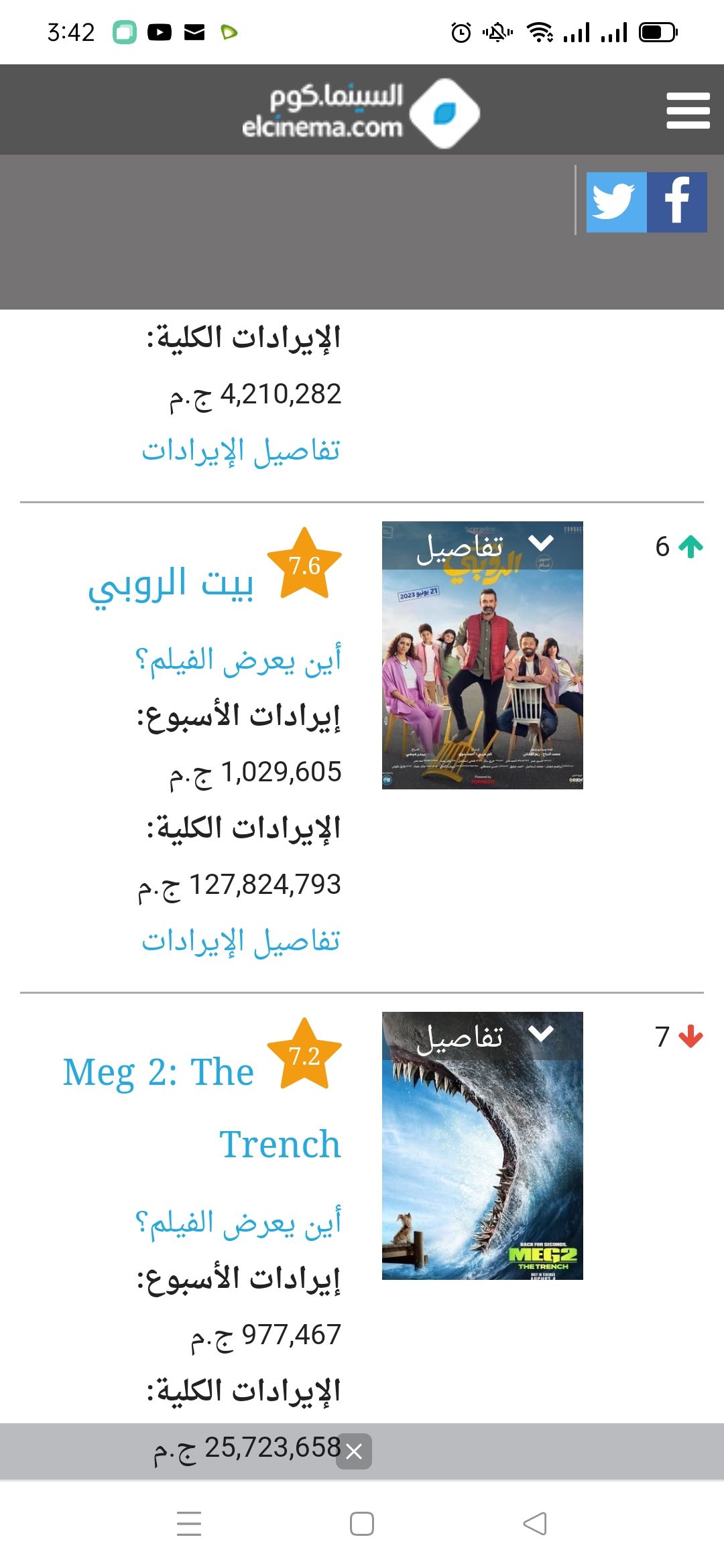The height and width of the screenshot is (1568, 724).
Task: Share the page on Facebook
Action: (677, 202)
